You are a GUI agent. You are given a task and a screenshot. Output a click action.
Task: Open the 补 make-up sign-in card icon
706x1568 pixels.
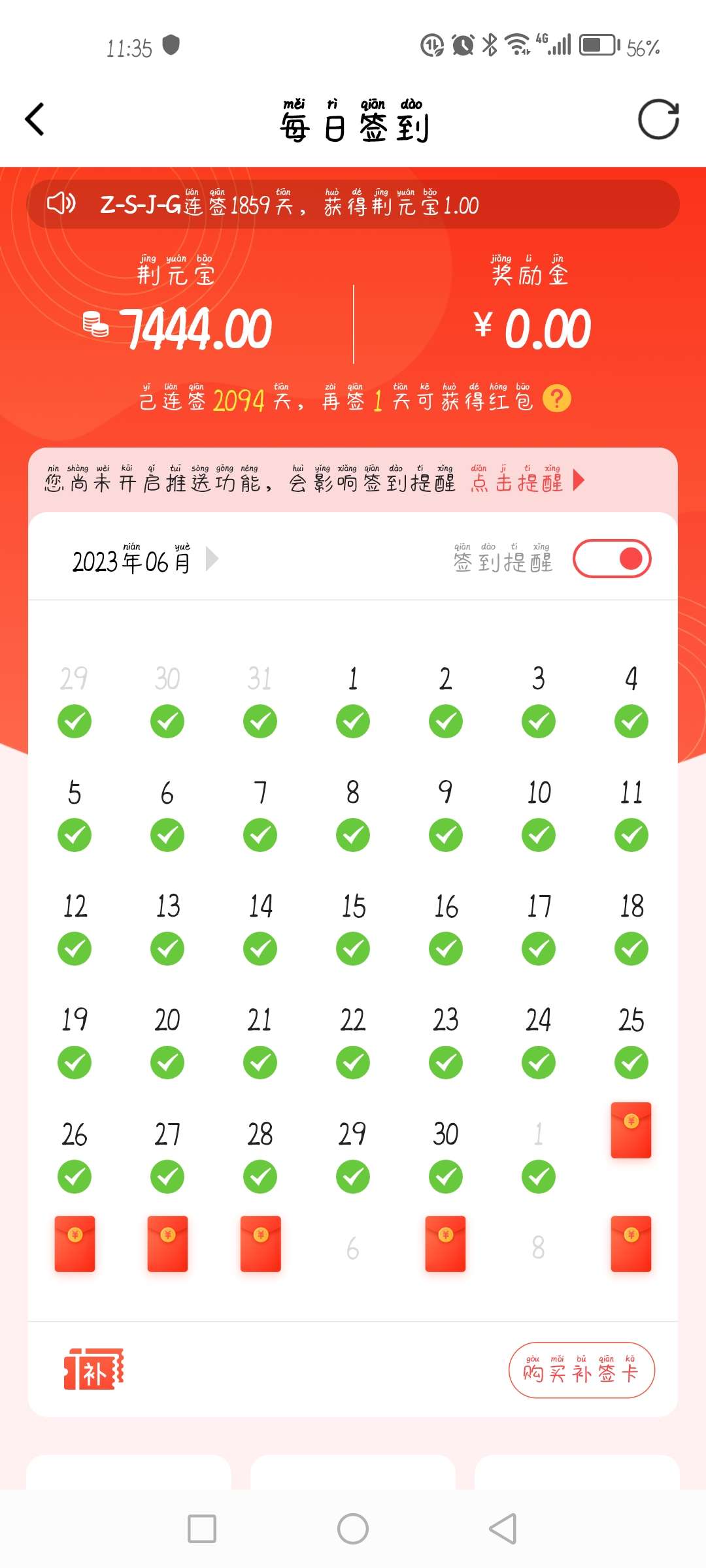pyautogui.click(x=94, y=1369)
